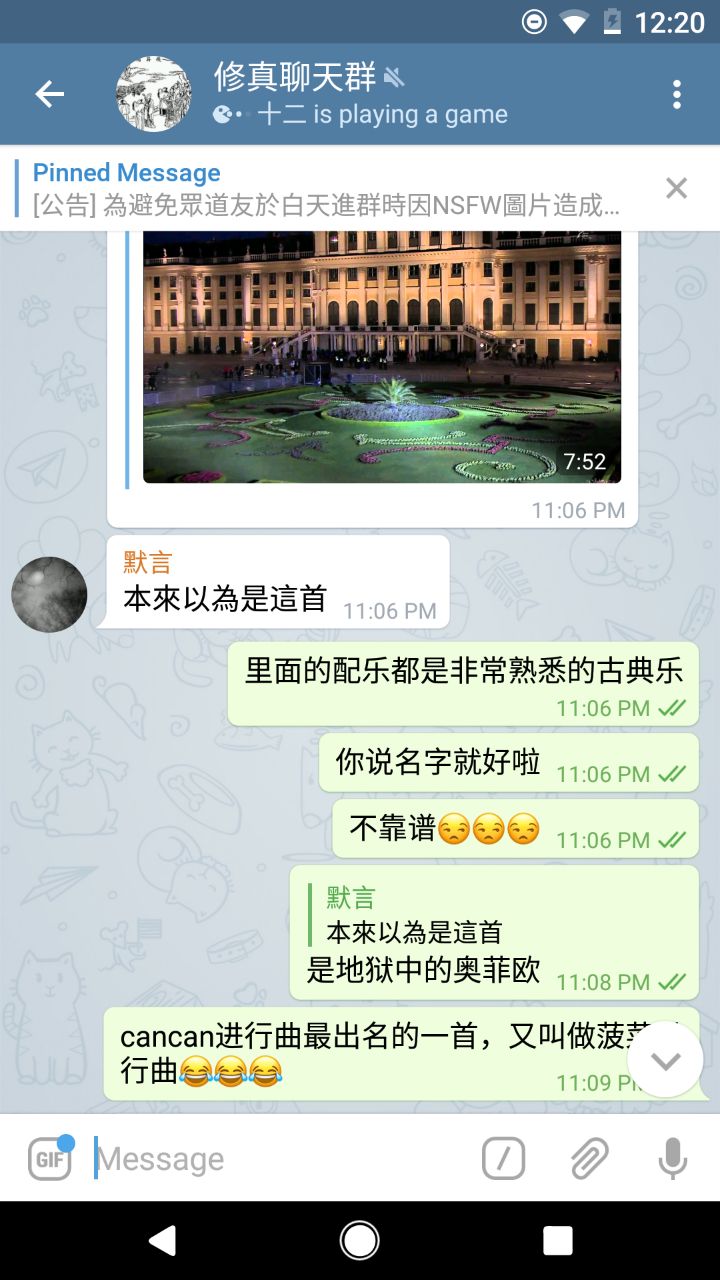Jump to the latest messages

pyautogui.click(x=665, y=1060)
